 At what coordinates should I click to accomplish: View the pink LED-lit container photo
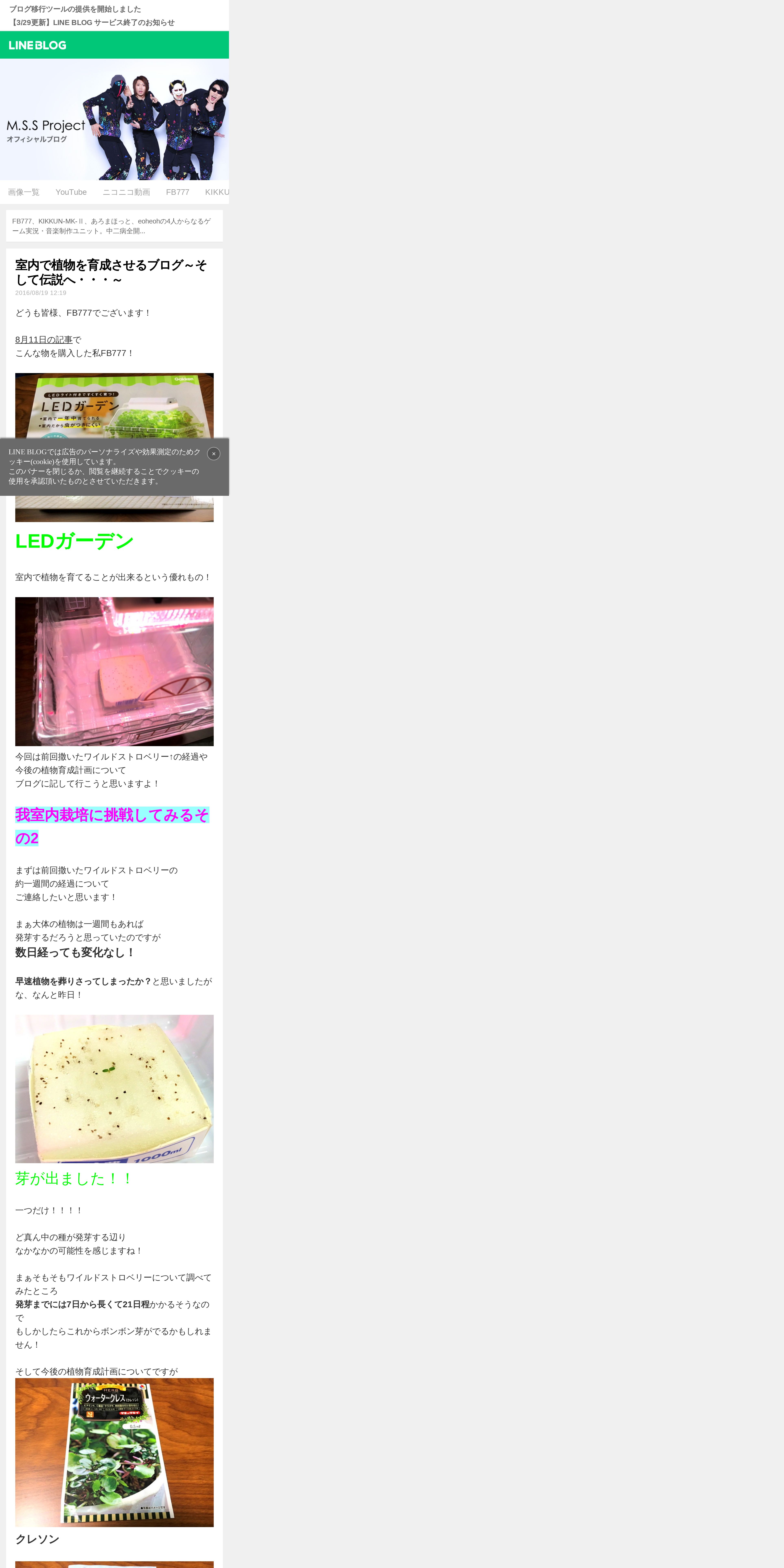tap(114, 671)
